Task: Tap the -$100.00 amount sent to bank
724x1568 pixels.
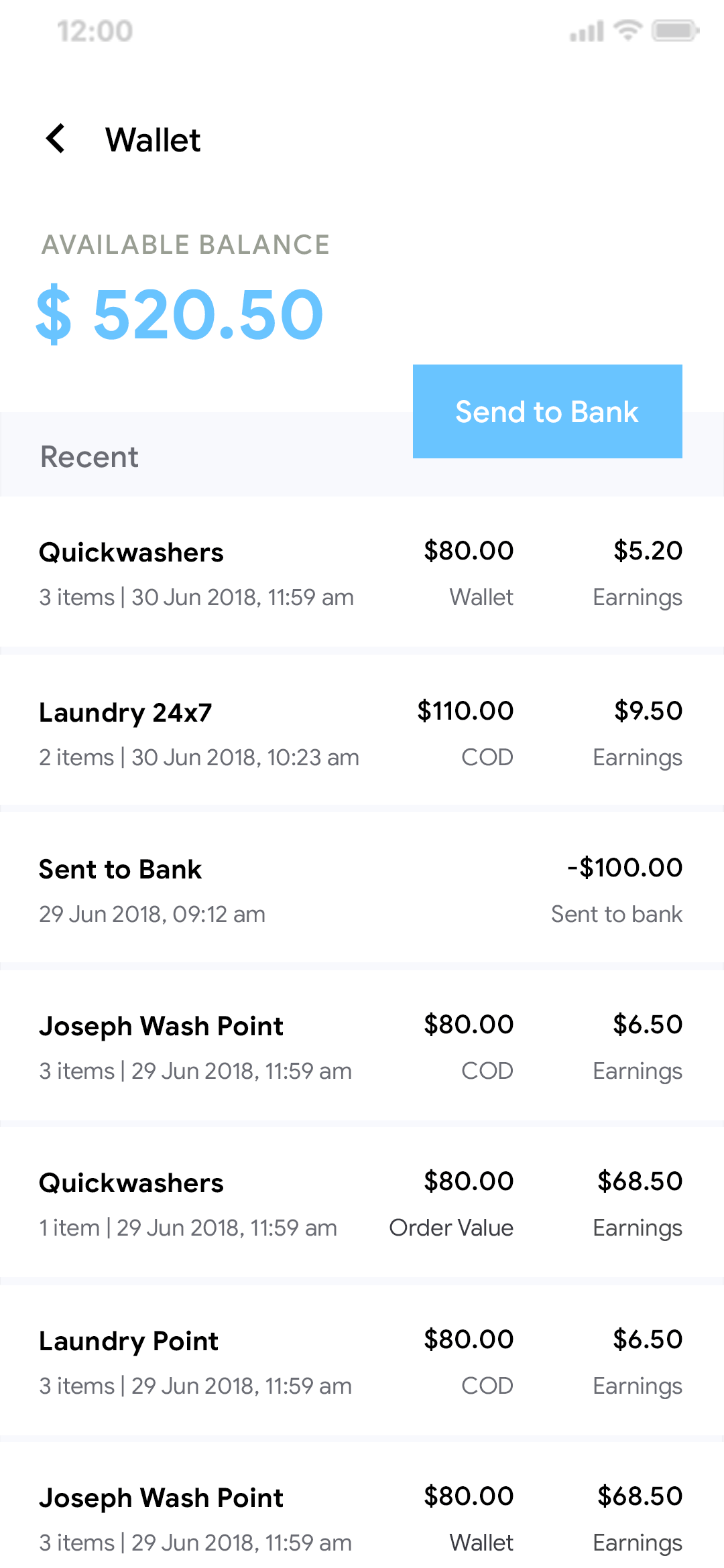Action: (x=625, y=867)
